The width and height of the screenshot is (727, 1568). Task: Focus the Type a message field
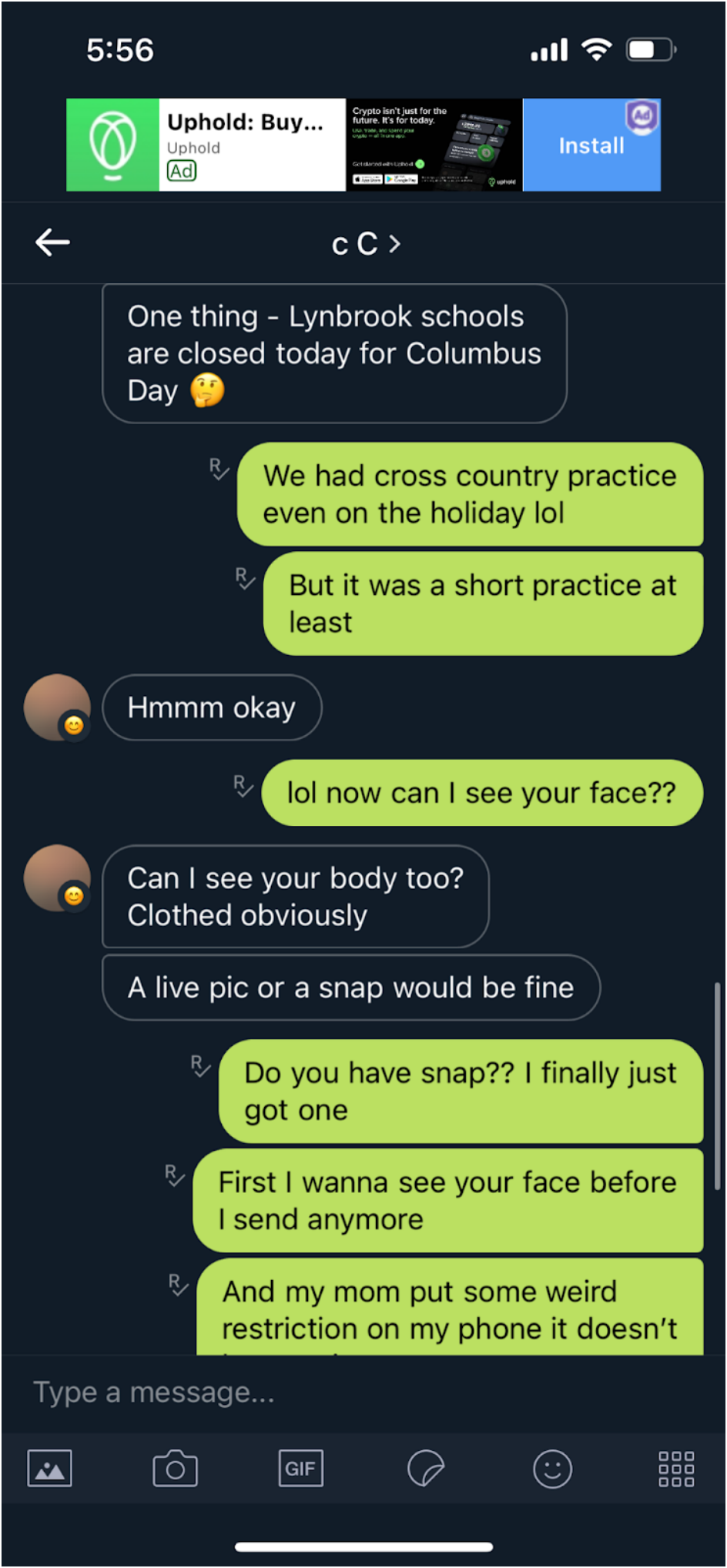362,1392
